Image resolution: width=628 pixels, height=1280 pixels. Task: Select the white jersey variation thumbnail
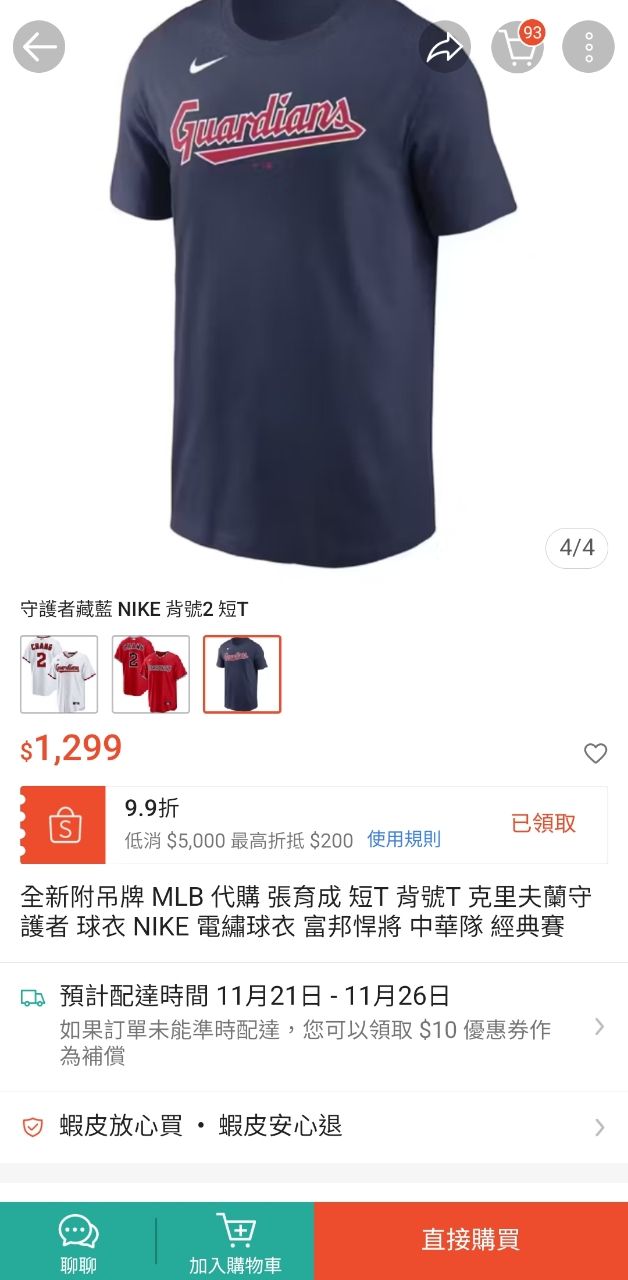coord(59,674)
